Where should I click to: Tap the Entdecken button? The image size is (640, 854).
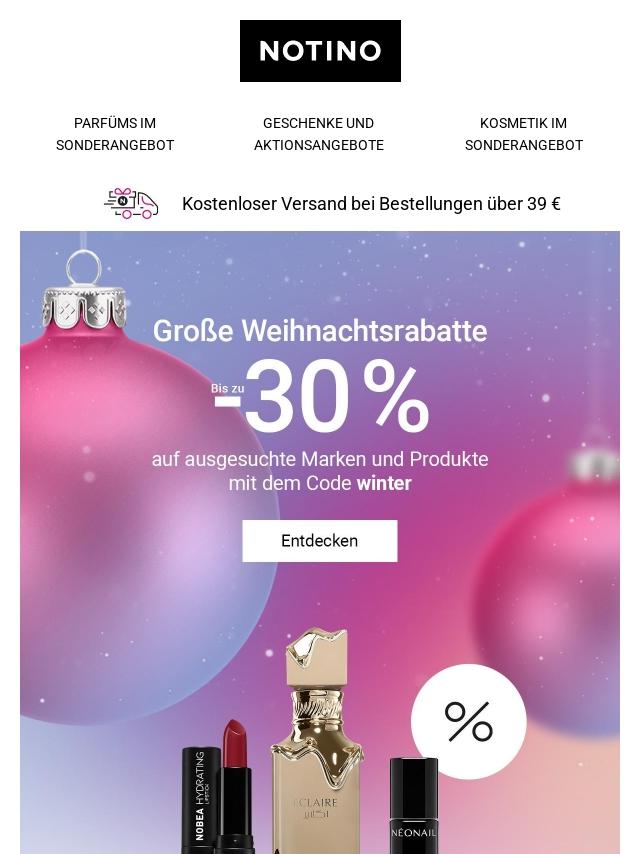pos(319,541)
